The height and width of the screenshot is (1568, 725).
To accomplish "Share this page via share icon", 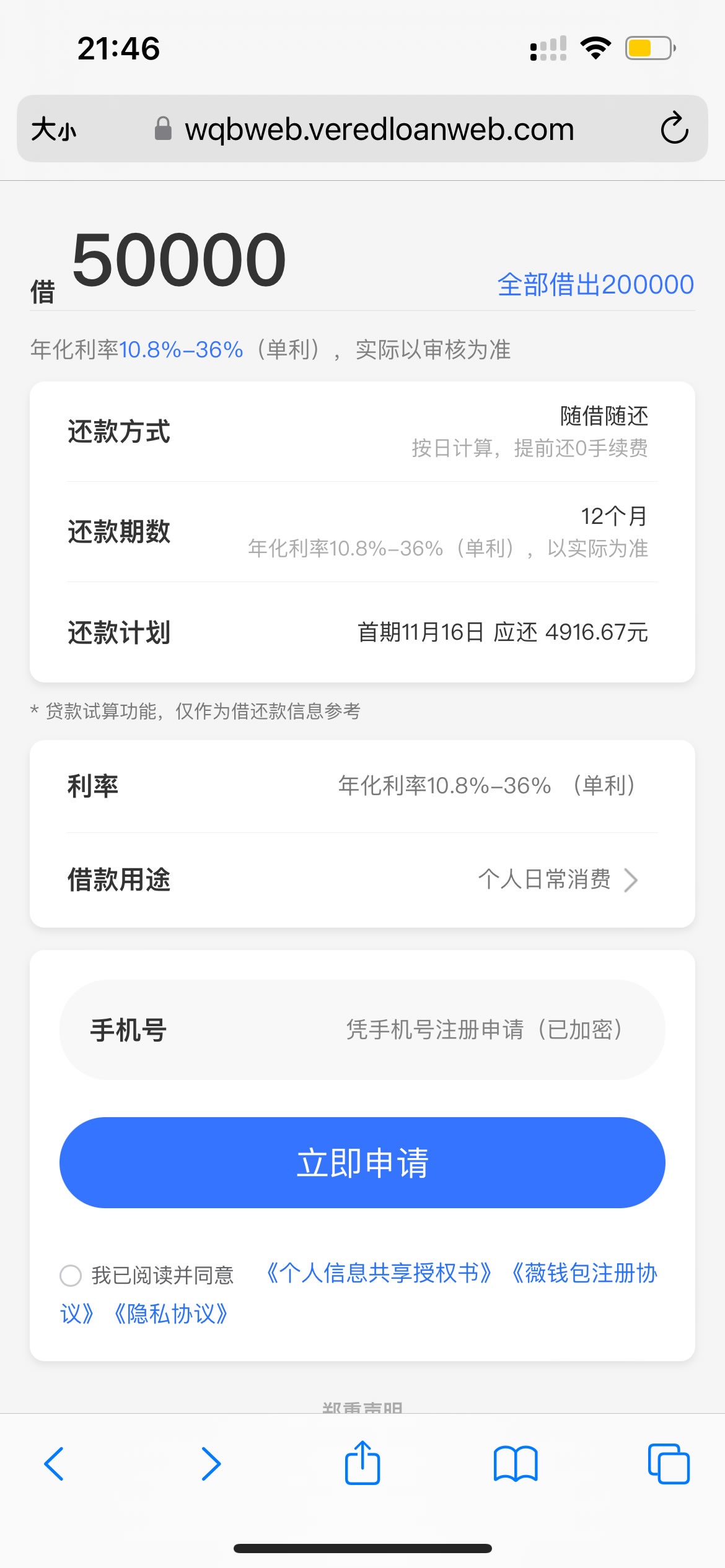I will (x=362, y=1463).
